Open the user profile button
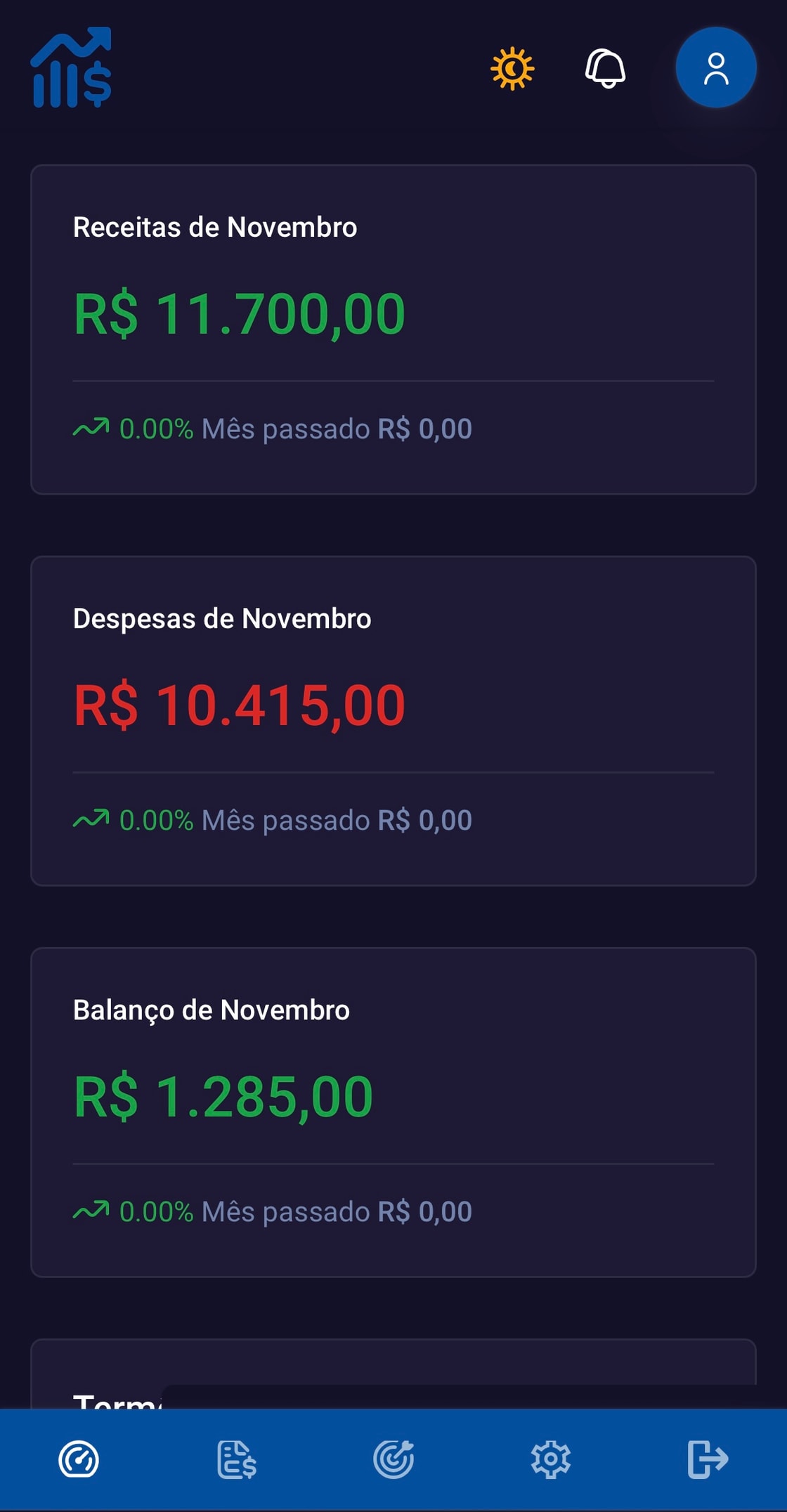This screenshot has height=1512, width=787. pyautogui.click(x=715, y=67)
